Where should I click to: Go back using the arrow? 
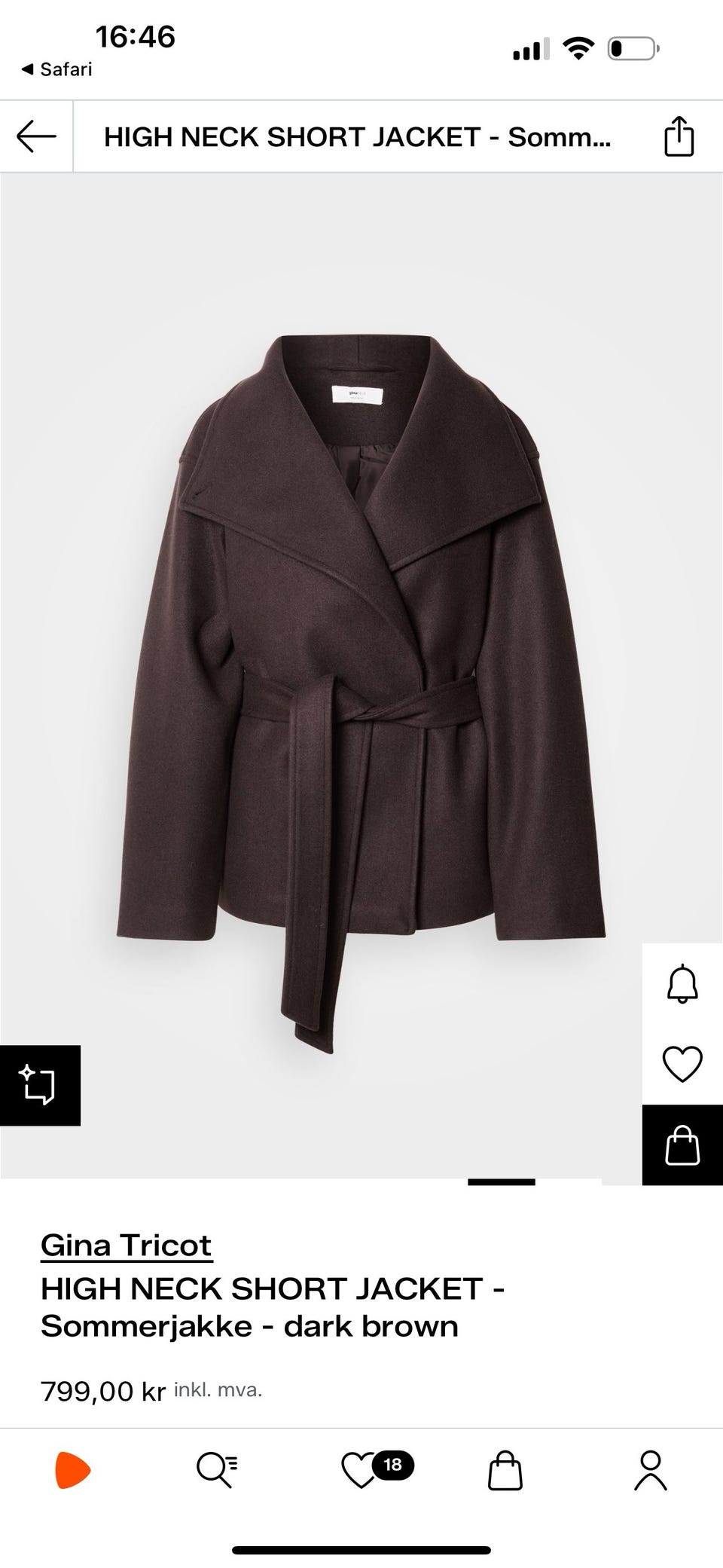(36, 137)
